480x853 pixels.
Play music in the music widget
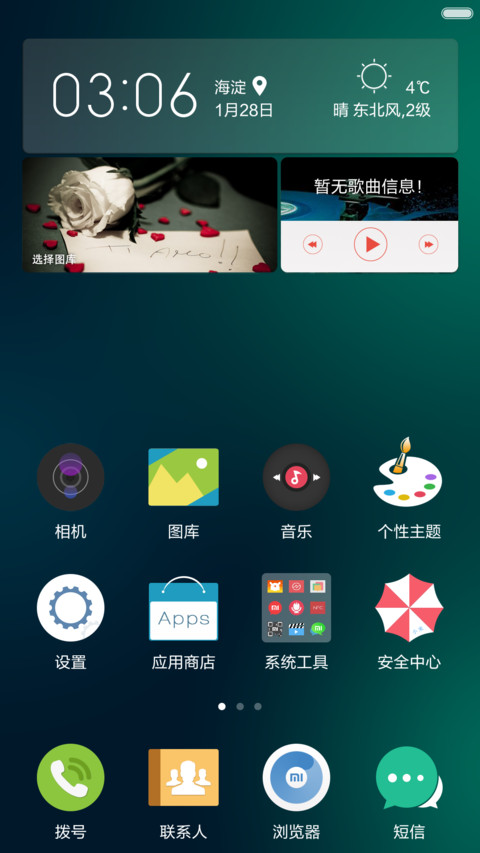click(x=370, y=244)
